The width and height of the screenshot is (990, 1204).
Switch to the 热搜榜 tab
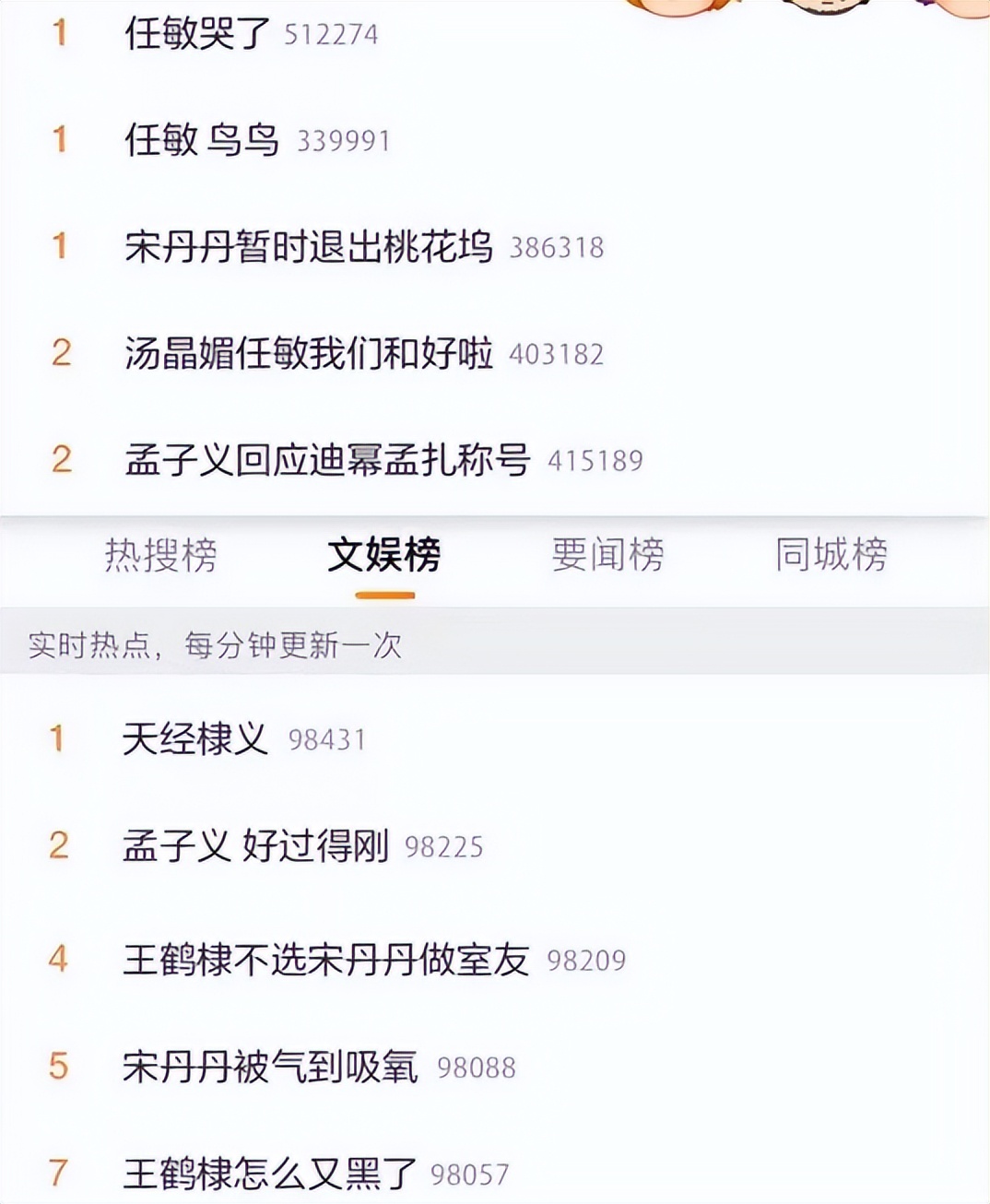[x=161, y=554]
